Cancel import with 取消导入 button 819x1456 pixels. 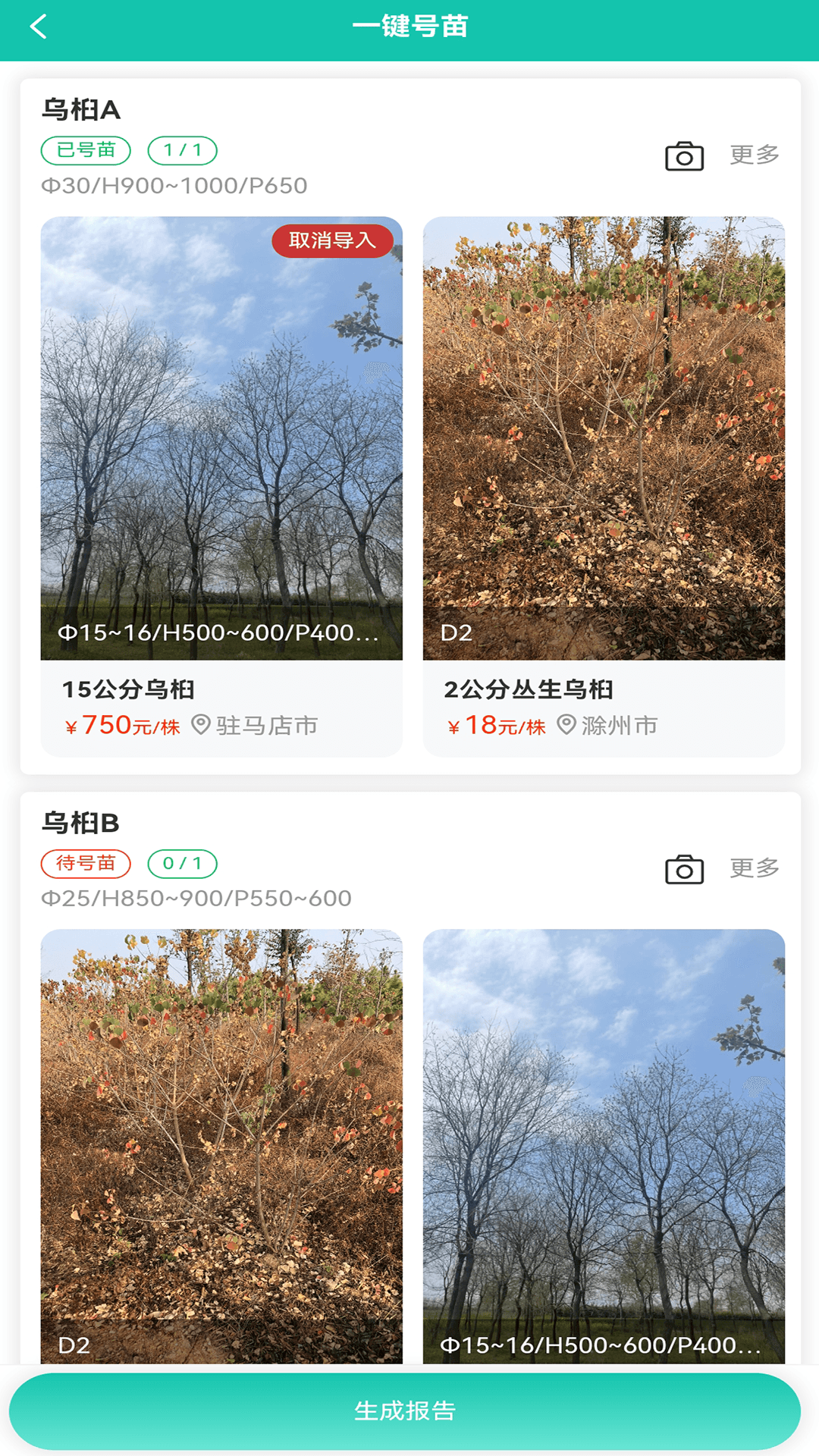[x=332, y=240]
